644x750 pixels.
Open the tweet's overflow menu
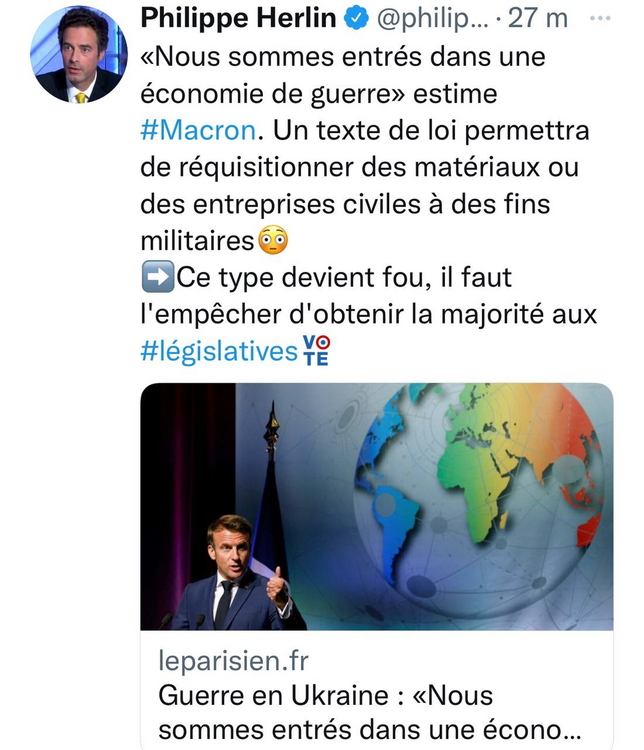click(601, 19)
